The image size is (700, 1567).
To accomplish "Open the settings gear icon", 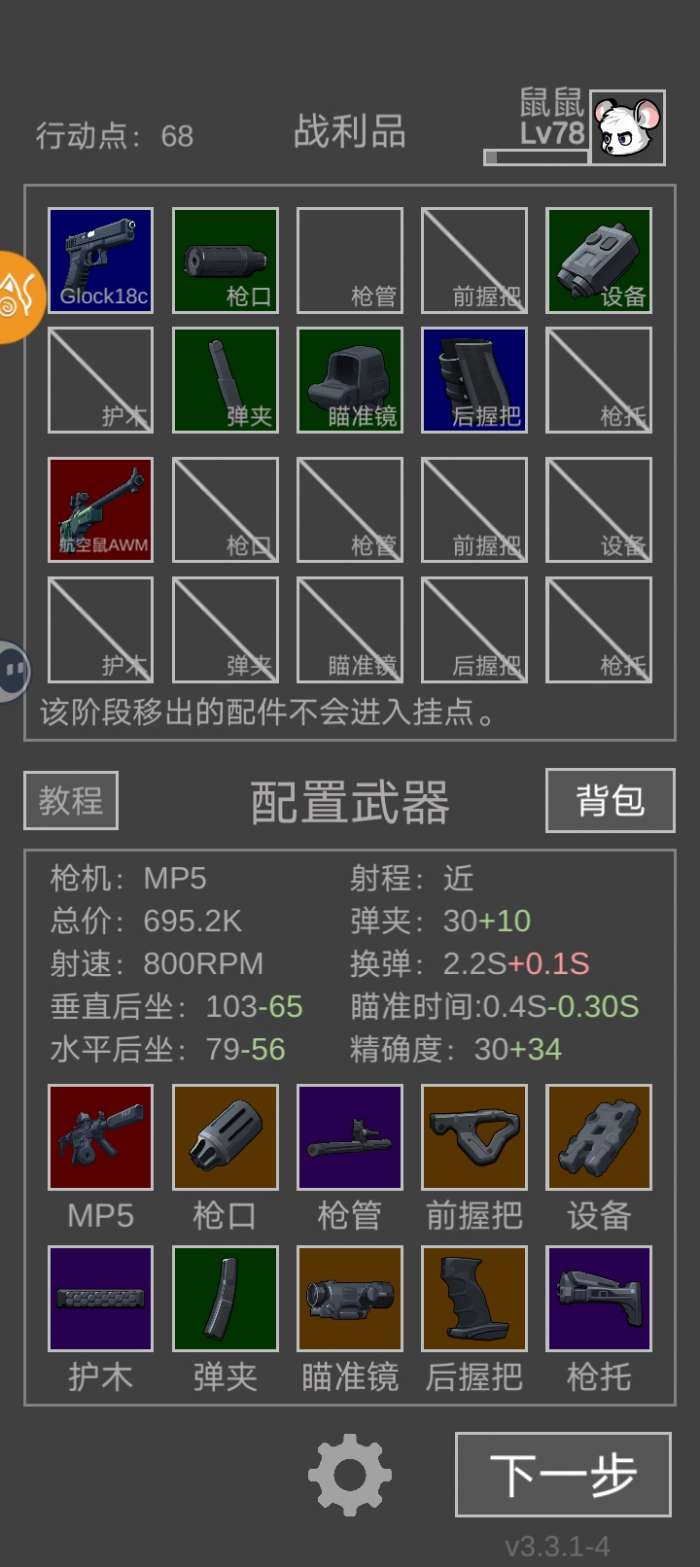I will [350, 1474].
